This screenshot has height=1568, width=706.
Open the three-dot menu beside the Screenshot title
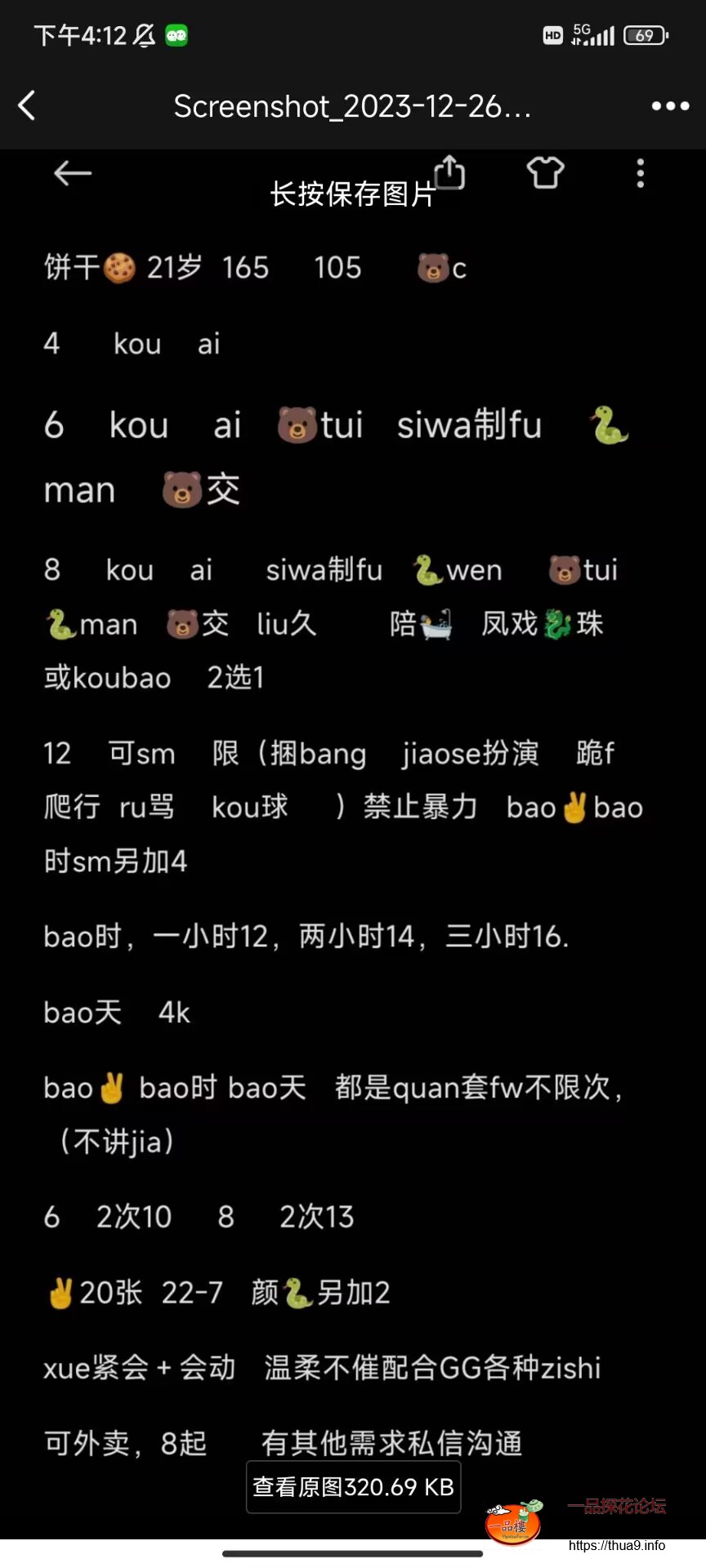pos(670,106)
